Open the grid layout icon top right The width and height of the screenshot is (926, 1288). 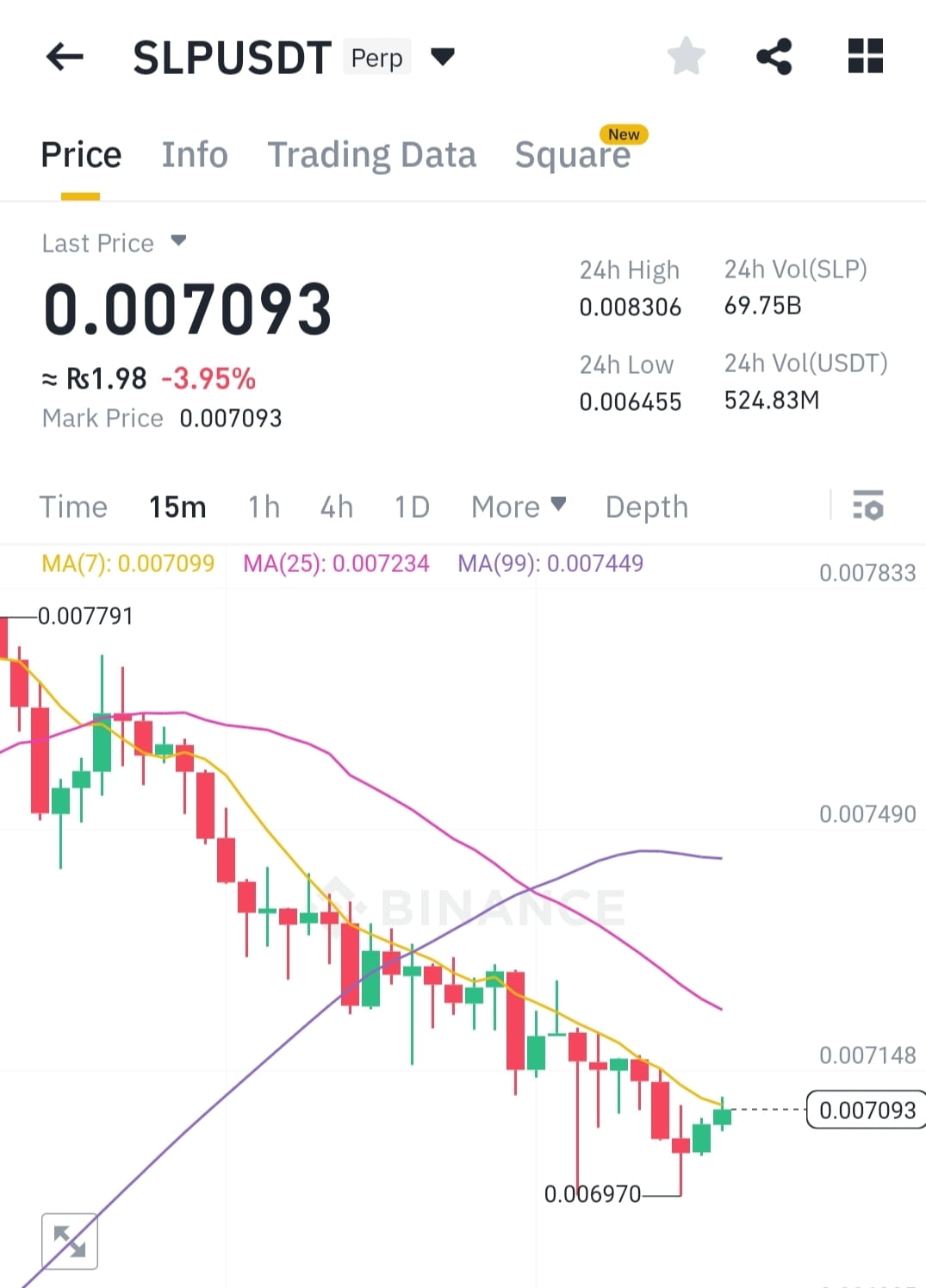(x=865, y=56)
